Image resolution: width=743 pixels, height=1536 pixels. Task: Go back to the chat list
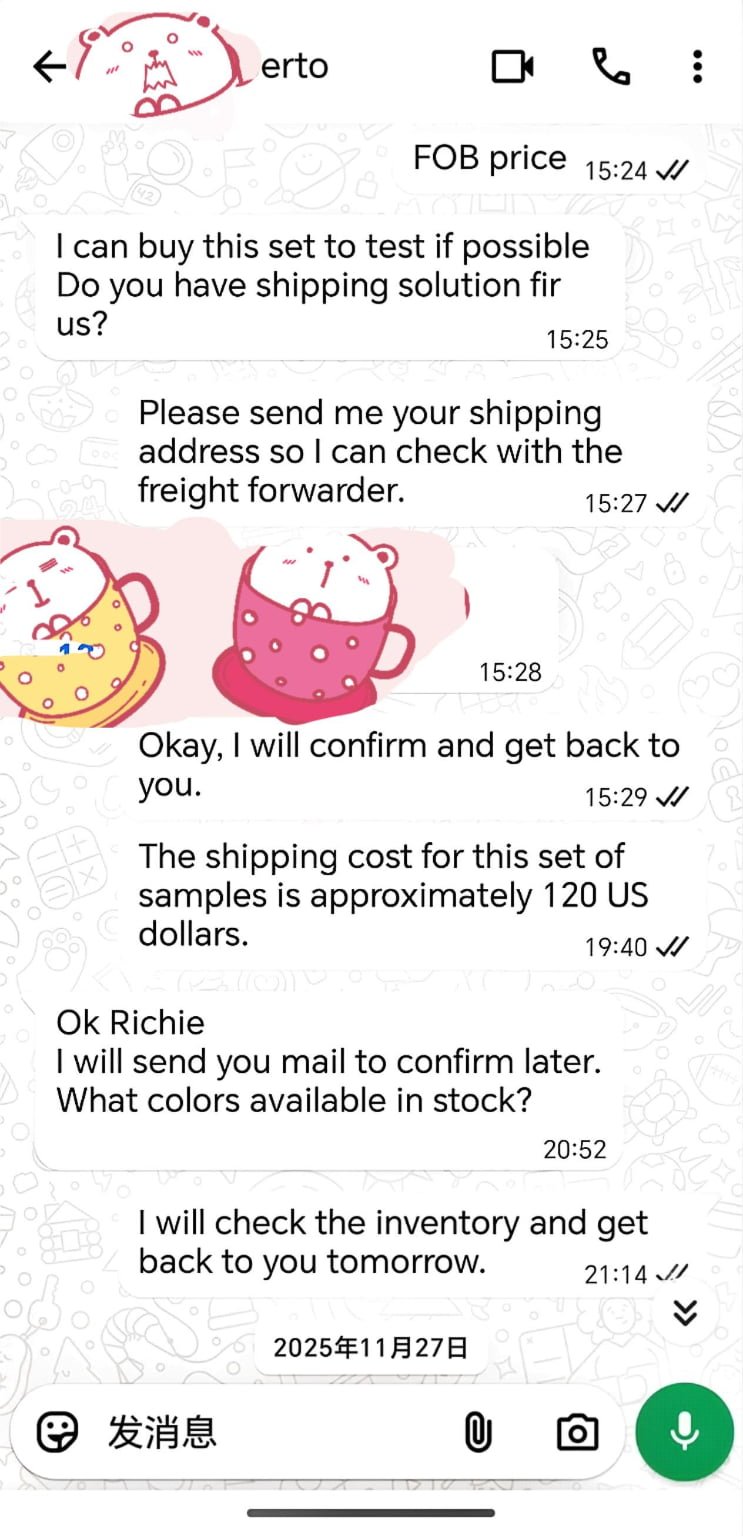48,67
